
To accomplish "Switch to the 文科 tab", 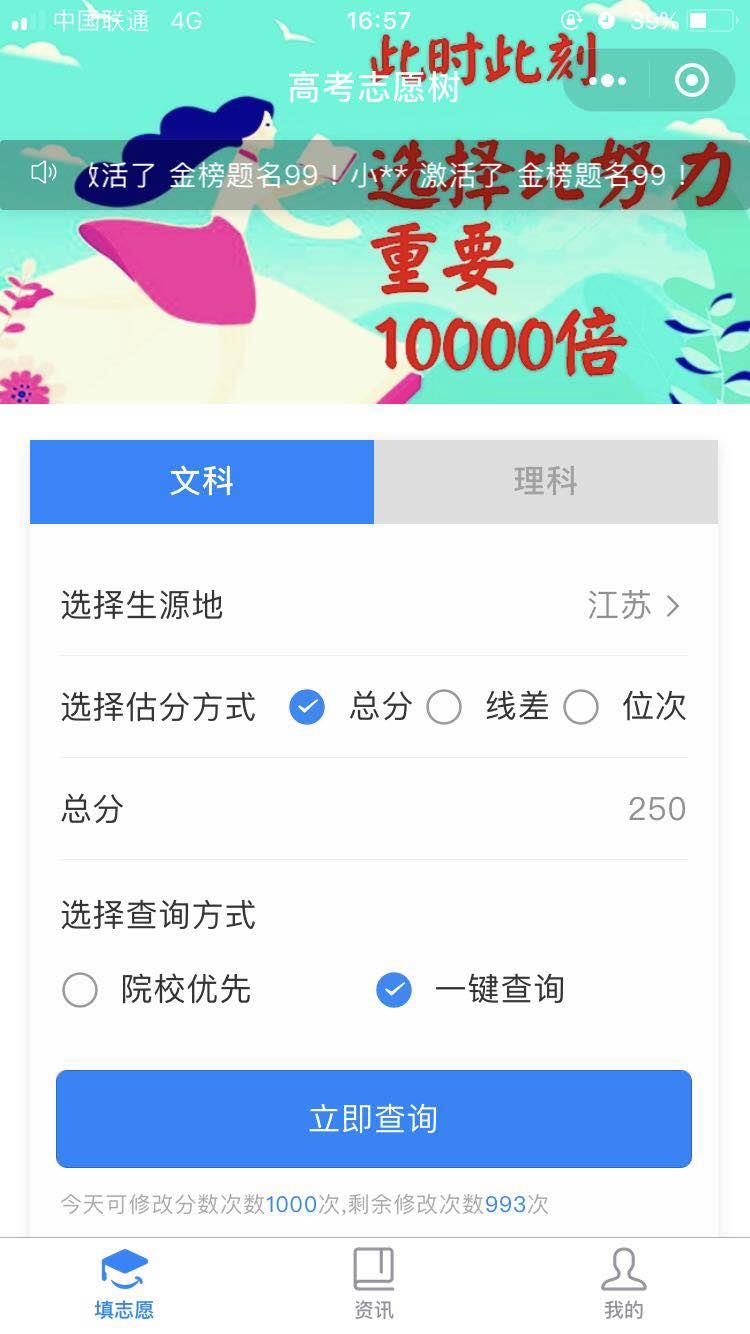I will pyautogui.click(x=202, y=482).
